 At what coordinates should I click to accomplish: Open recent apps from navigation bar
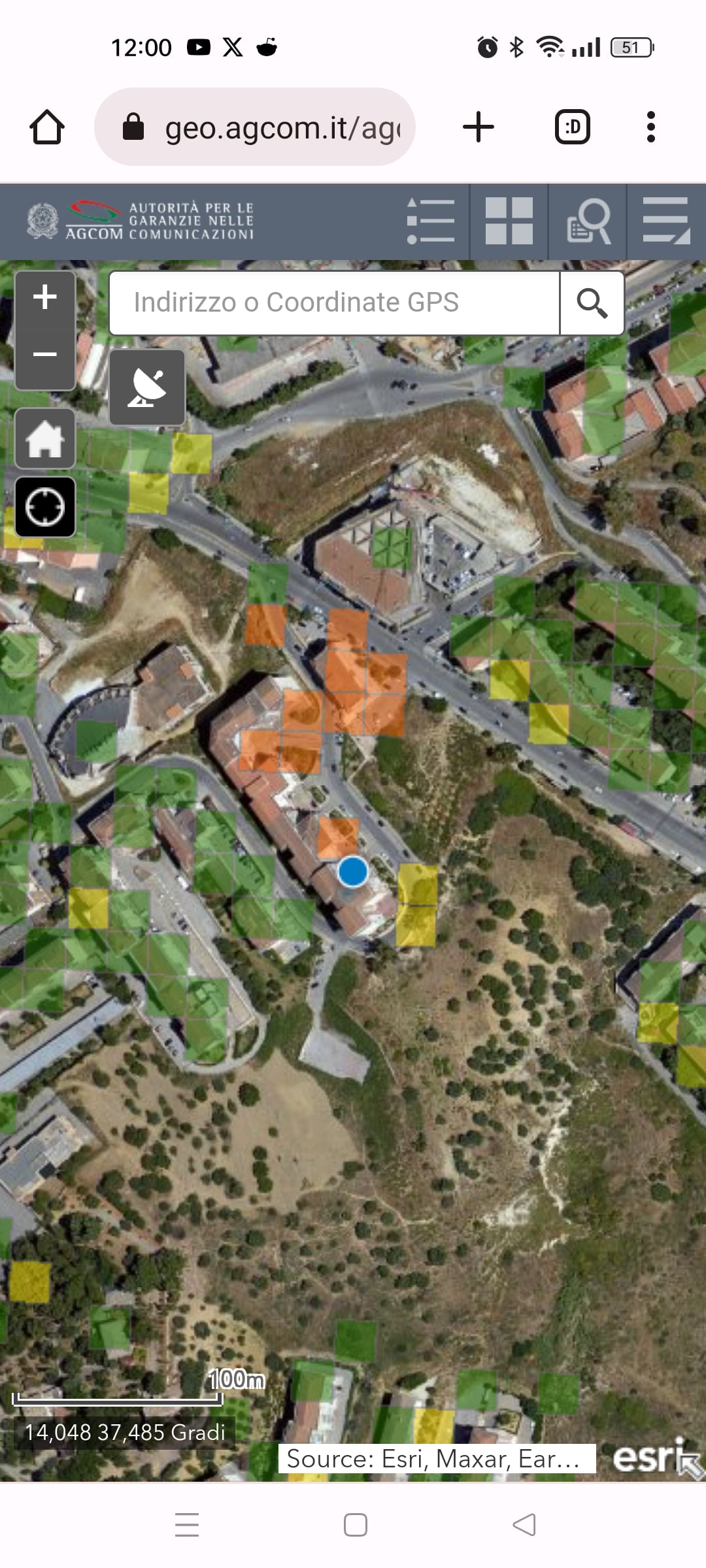187,1525
